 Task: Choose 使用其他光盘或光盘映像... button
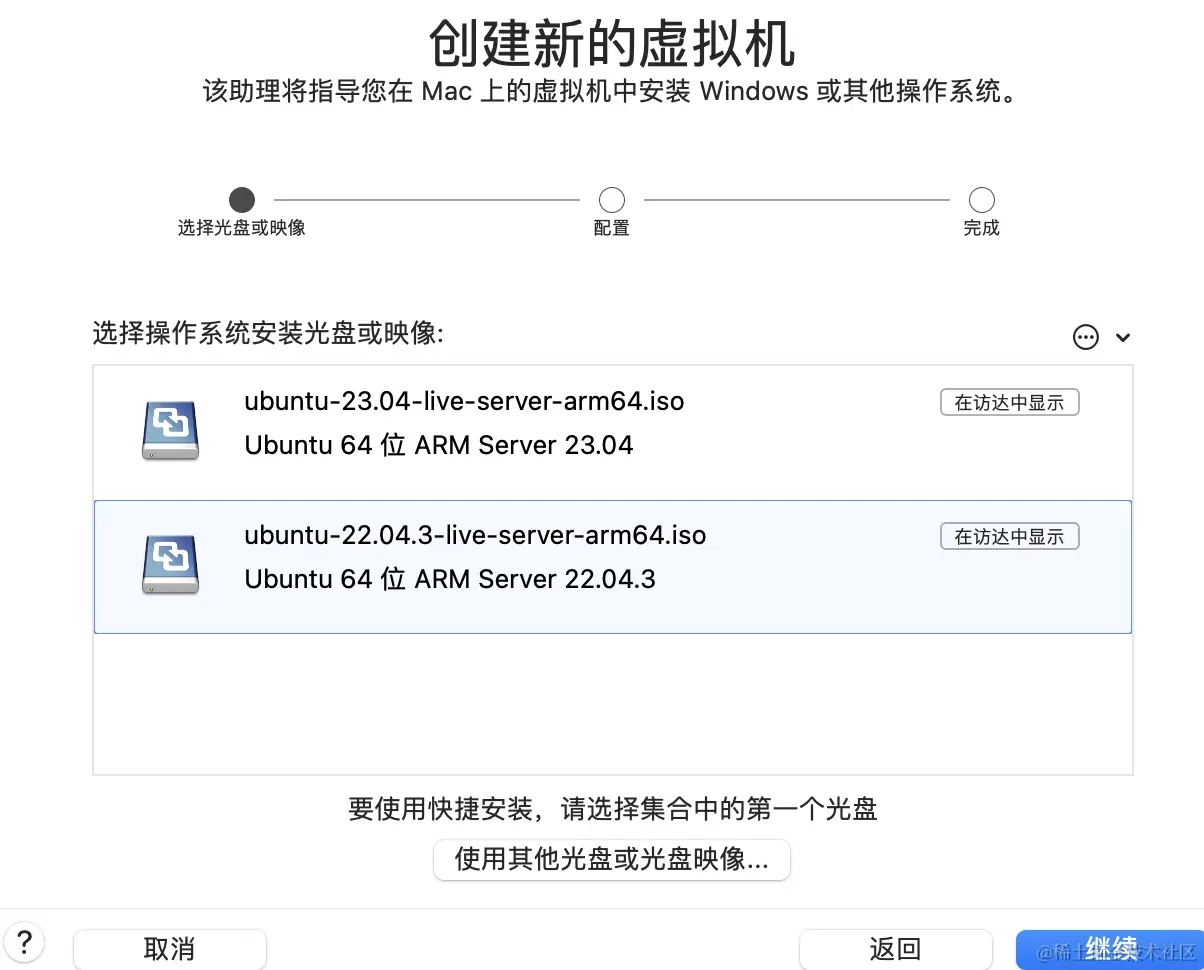coord(612,859)
